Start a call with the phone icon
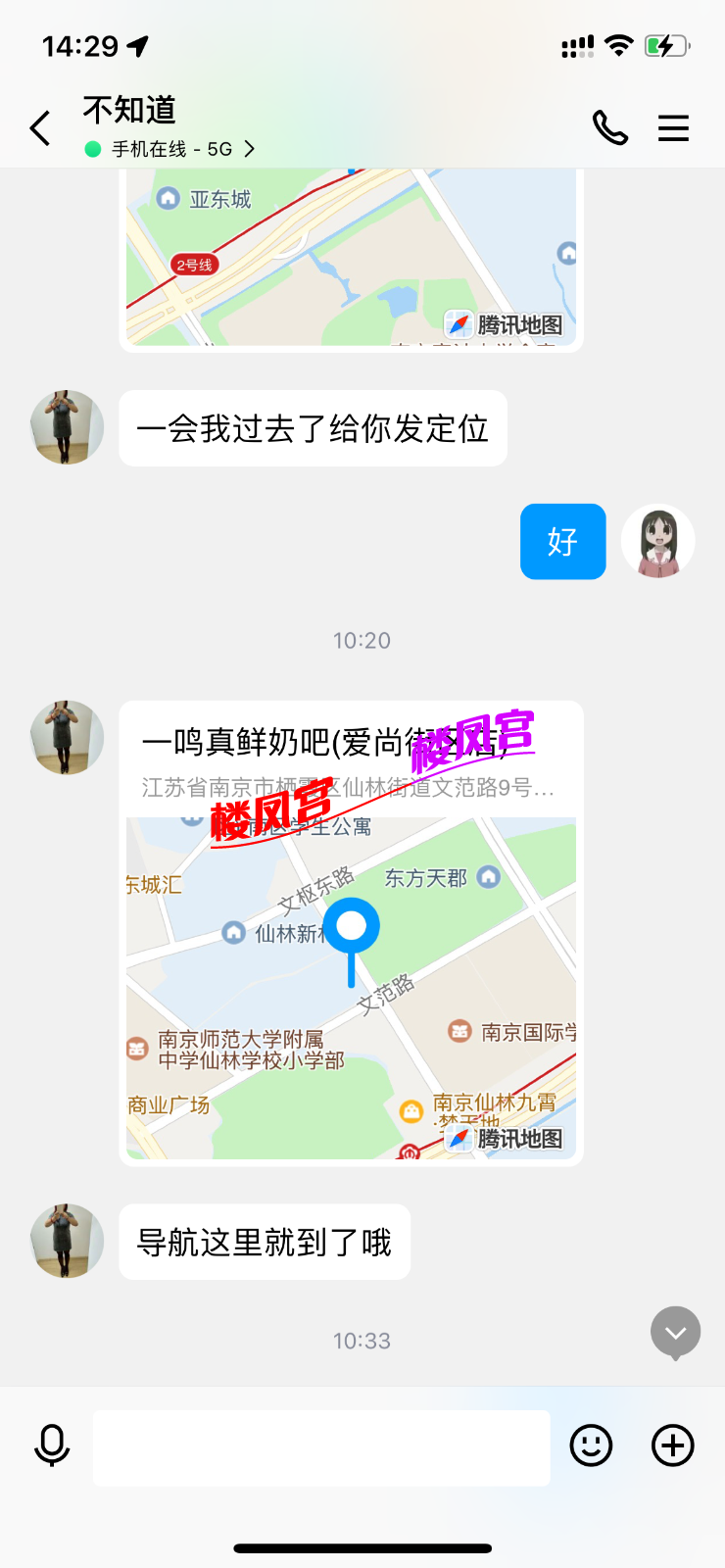The height and width of the screenshot is (1568, 725). point(611,127)
